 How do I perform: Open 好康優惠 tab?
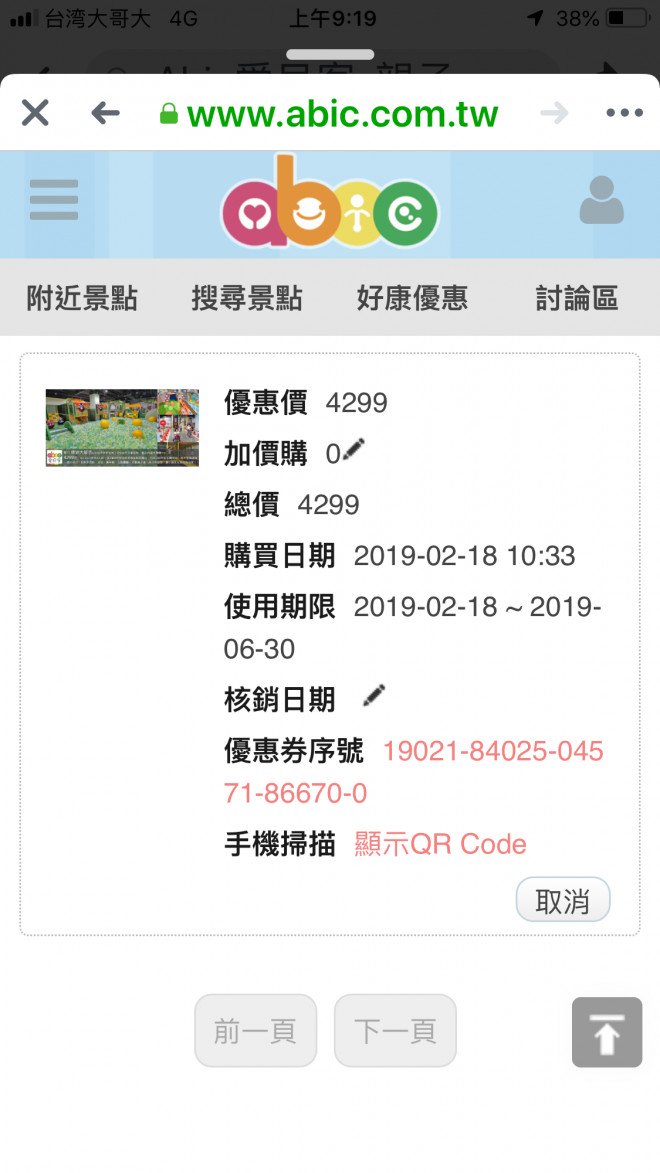pos(412,298)
